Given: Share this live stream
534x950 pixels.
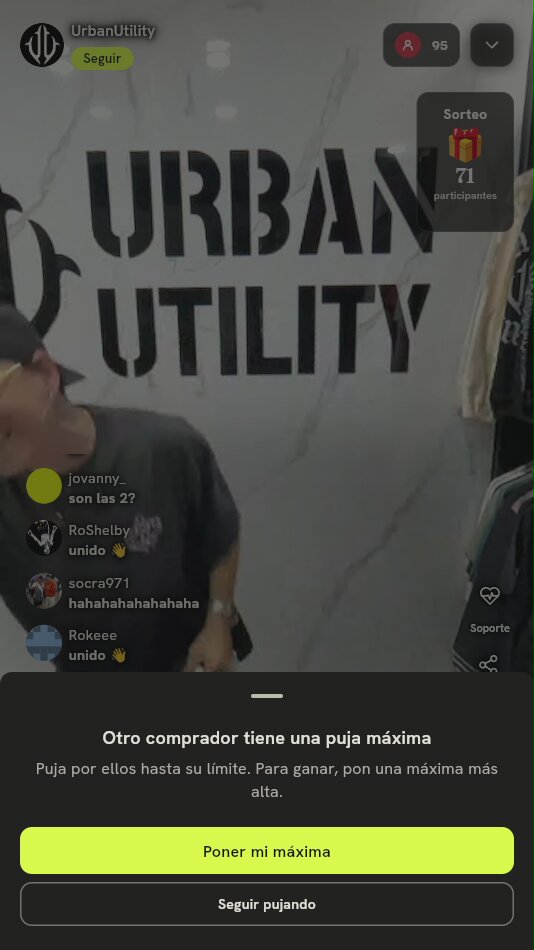Looking at the screenshot, I should [489, 663].
